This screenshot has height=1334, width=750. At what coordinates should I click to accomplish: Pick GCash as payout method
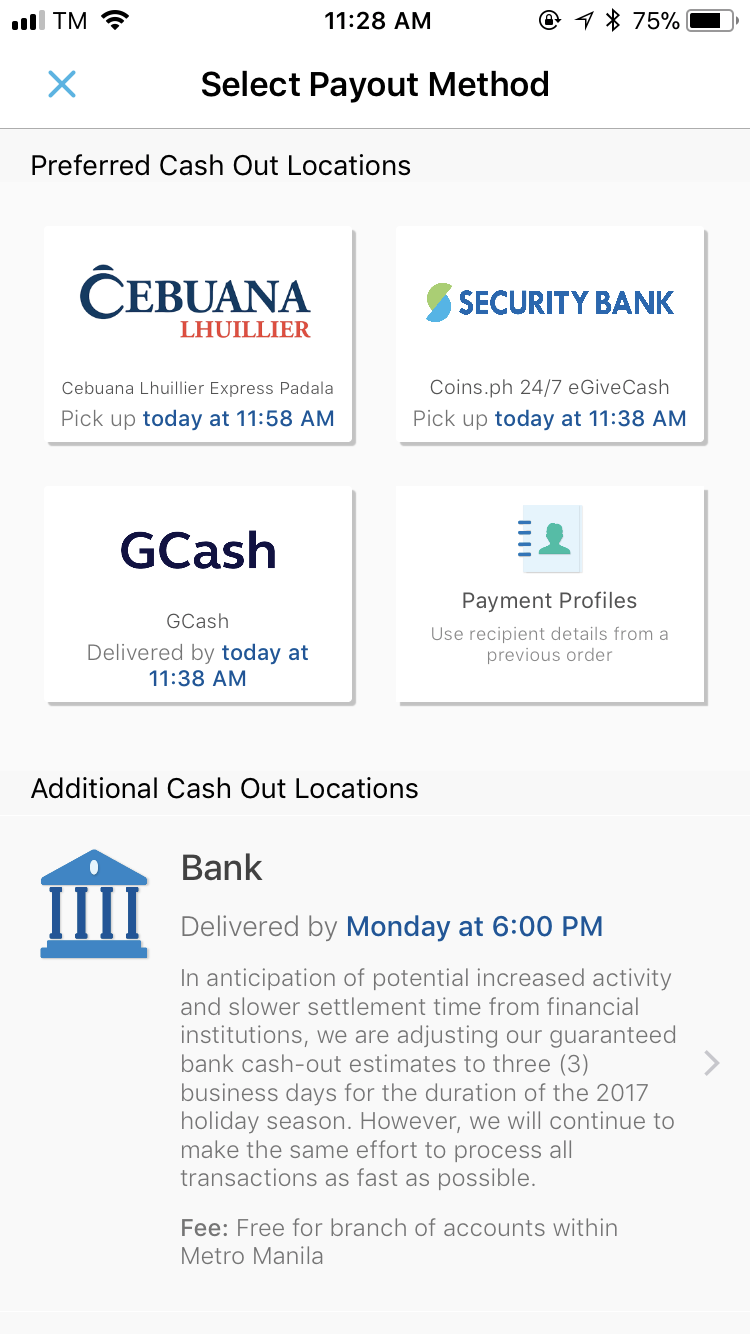(198, 595)
